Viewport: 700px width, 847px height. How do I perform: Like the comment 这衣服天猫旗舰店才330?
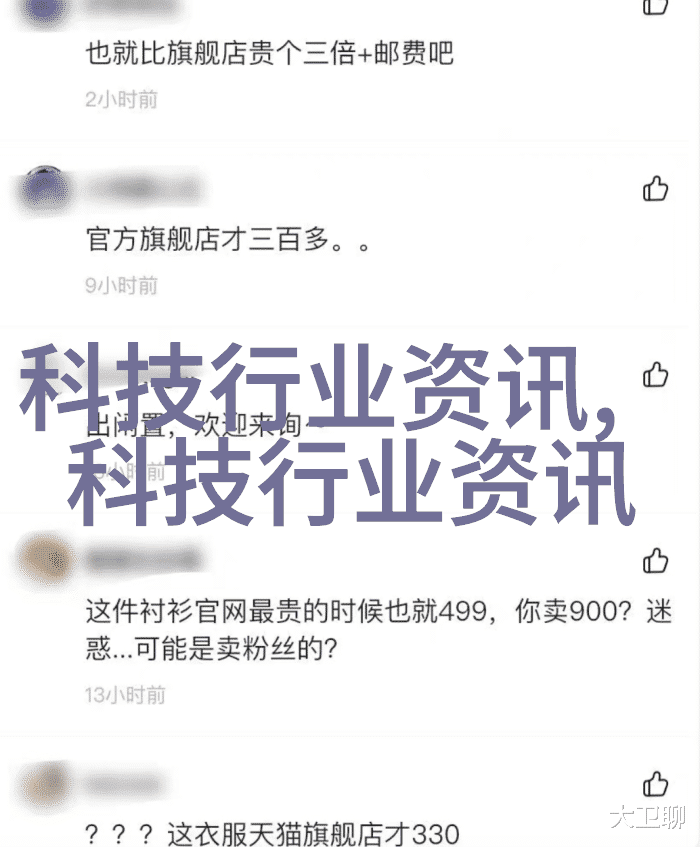pos(656,782)
